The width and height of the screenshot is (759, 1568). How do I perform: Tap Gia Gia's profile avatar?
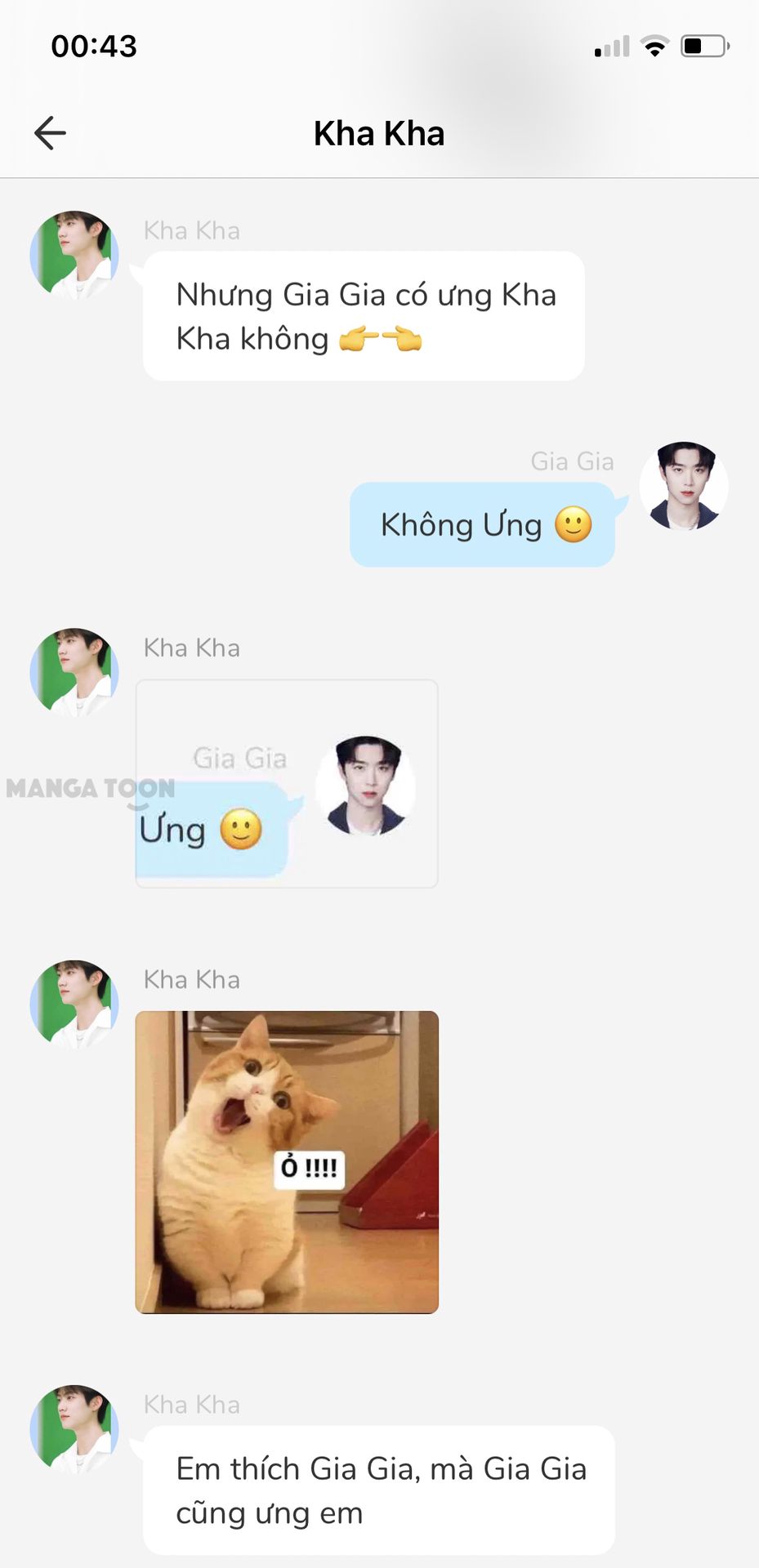(x=683, y=487)
